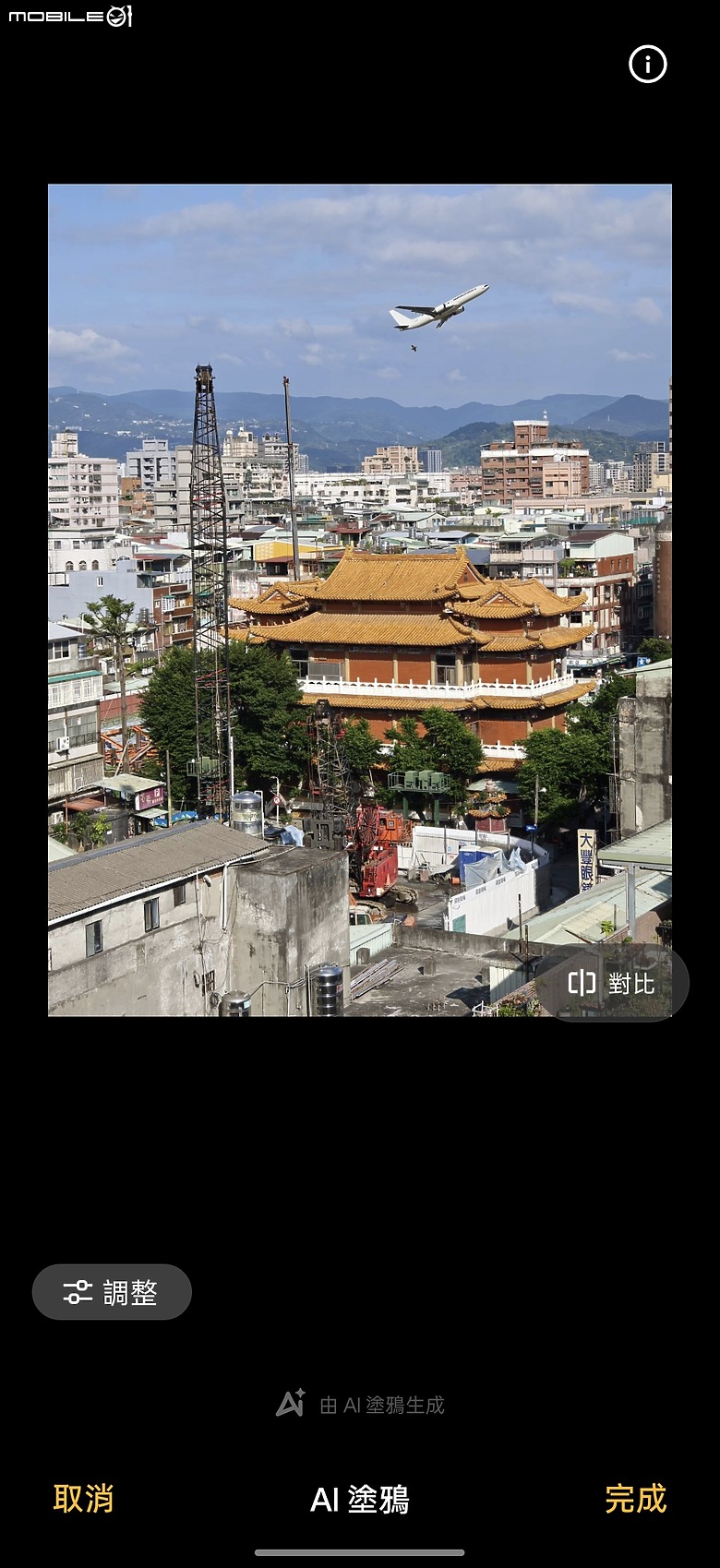Tap the Mobile01 owl logo watermark
The image size is (720, 1568).
point(69,16)
